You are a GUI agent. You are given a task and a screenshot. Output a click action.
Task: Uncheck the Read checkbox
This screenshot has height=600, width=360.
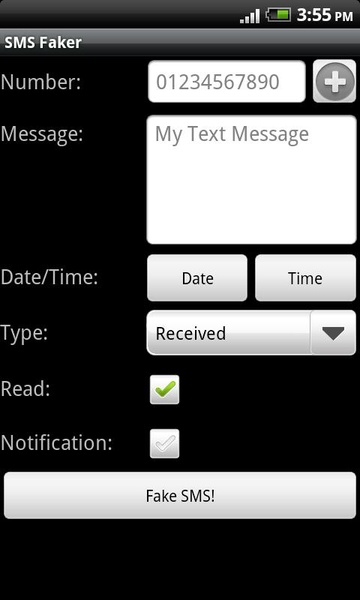tap(165, 390)
